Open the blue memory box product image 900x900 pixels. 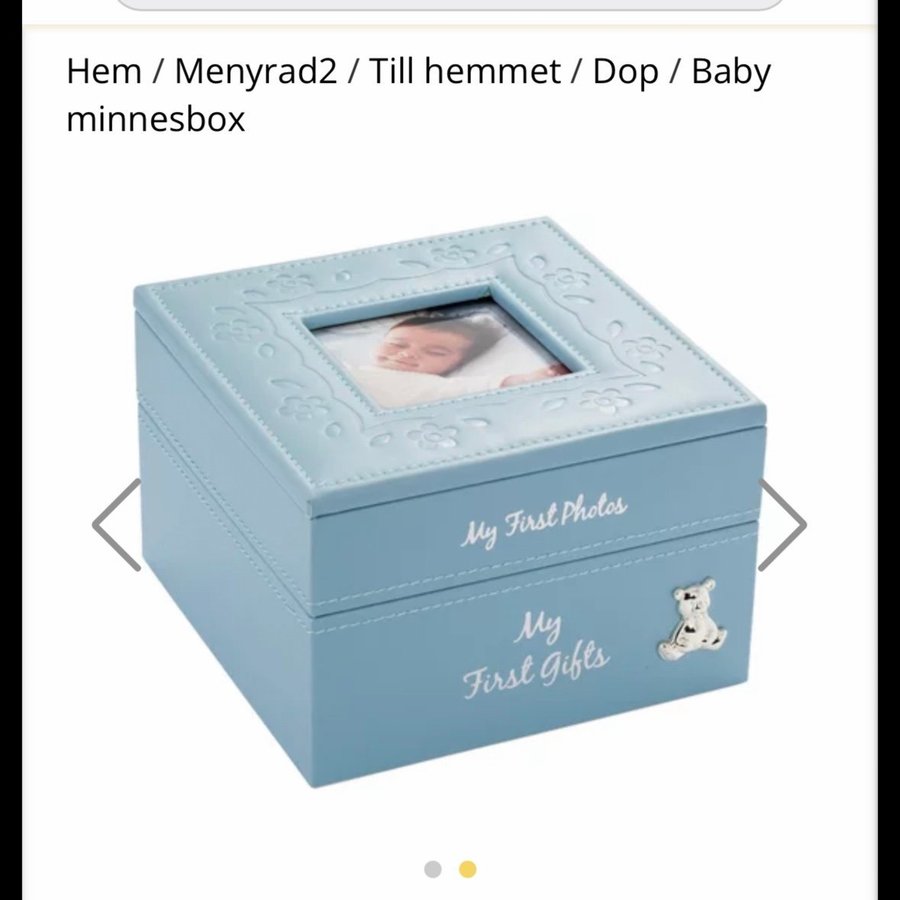pos(450,500)
